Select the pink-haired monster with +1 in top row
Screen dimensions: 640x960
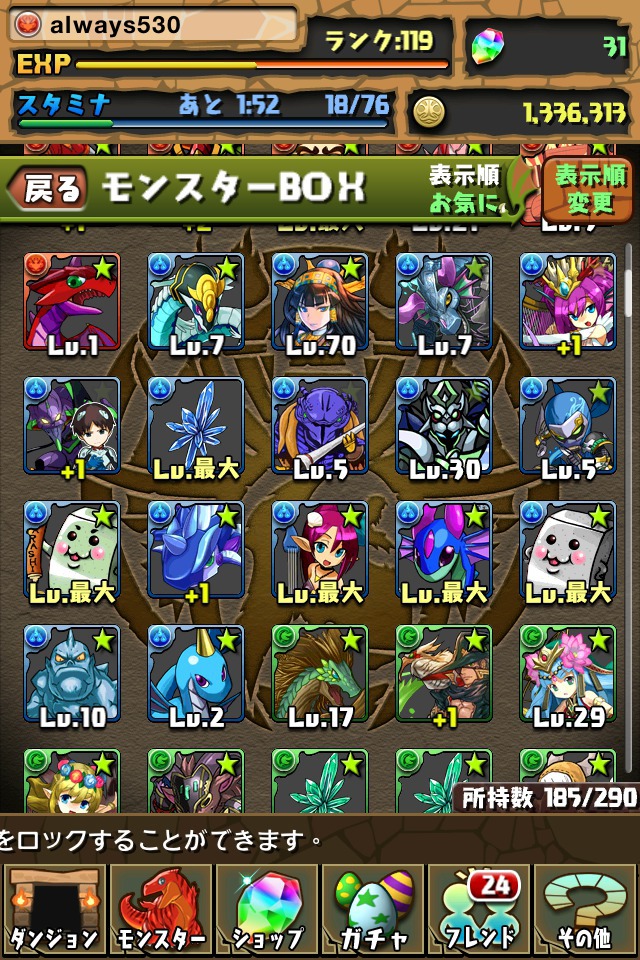(x=568, y=302)
